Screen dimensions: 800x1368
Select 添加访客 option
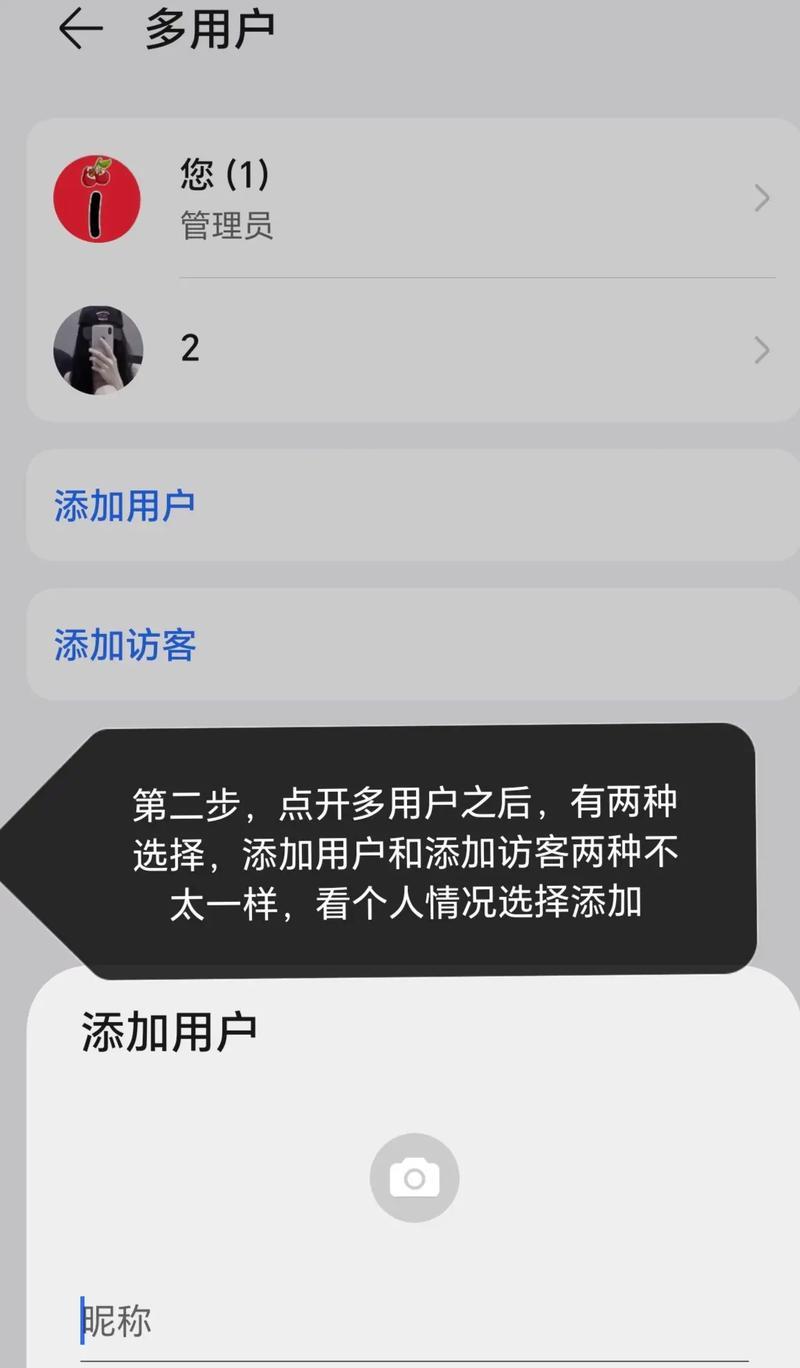click(x=125, y=645)
